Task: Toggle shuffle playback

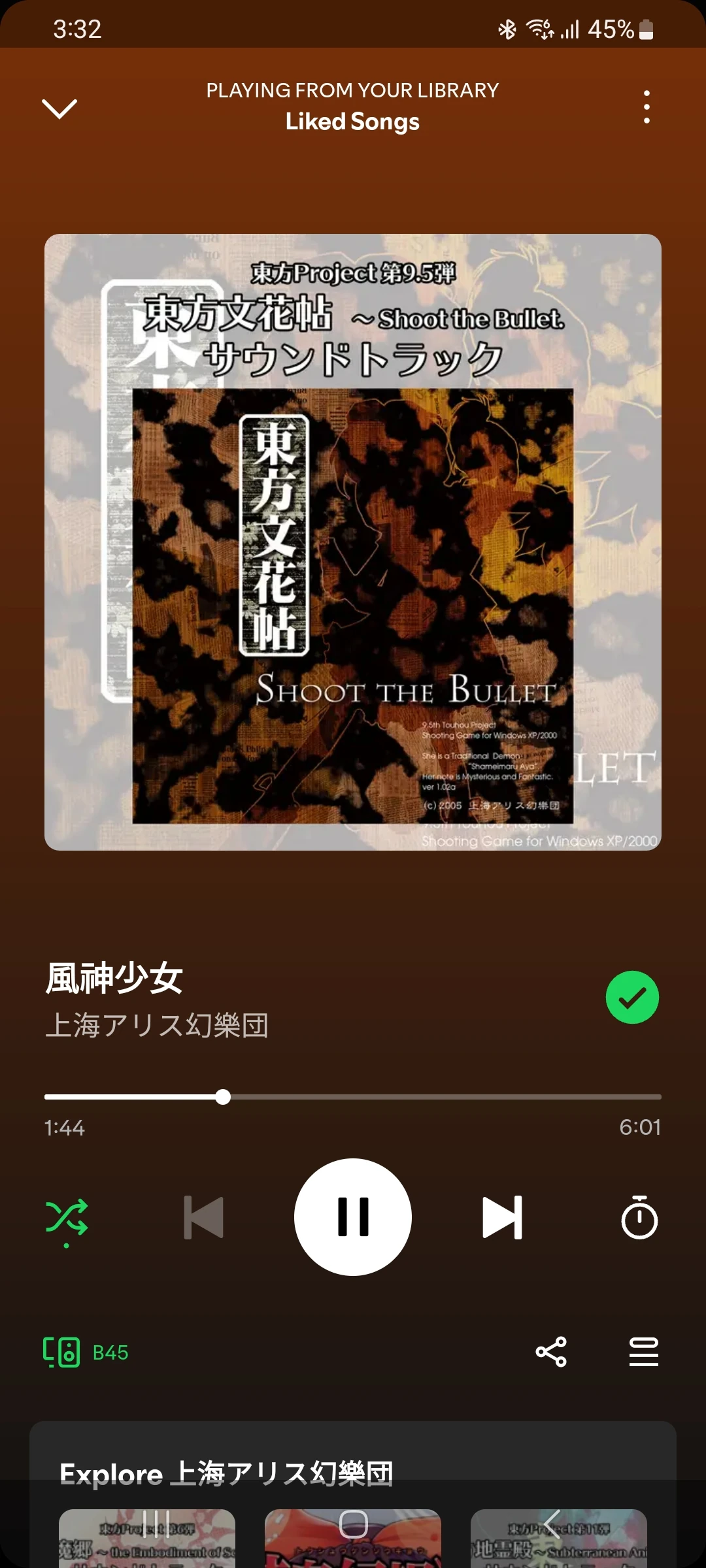Action: click(67, 1218)
